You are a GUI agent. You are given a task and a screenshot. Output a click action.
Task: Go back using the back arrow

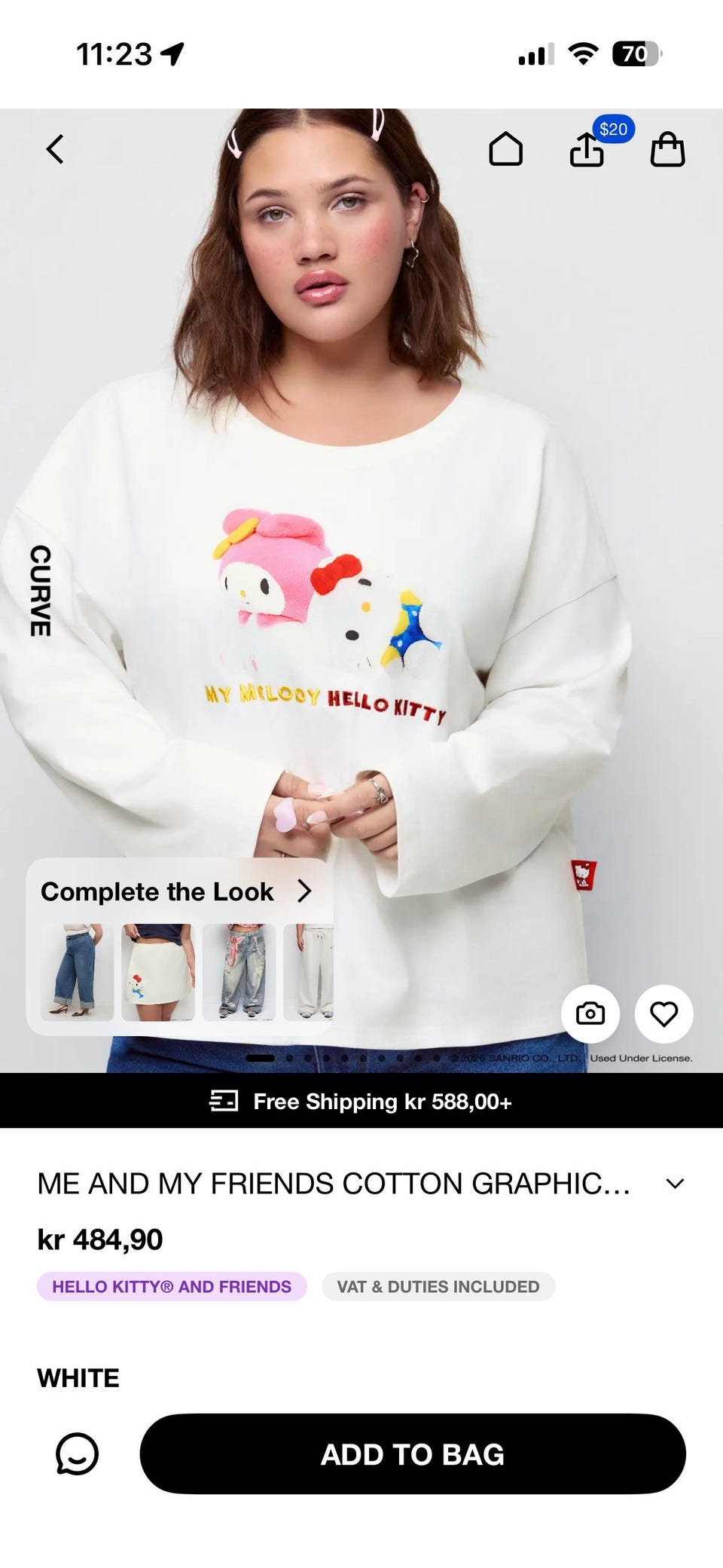pyautogui.click(x=55, y=149)
